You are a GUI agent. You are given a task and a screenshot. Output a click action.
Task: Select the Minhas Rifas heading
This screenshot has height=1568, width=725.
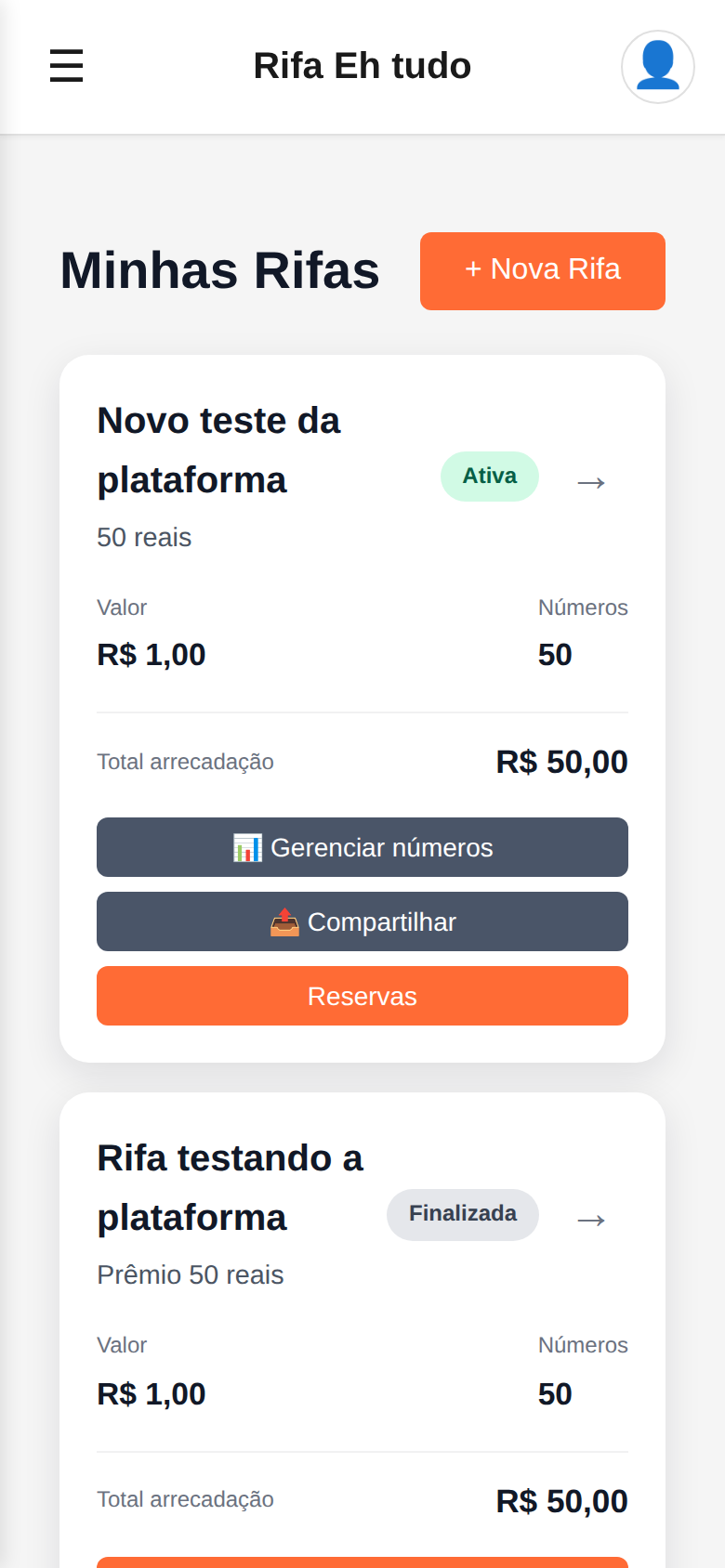(218, 269)
